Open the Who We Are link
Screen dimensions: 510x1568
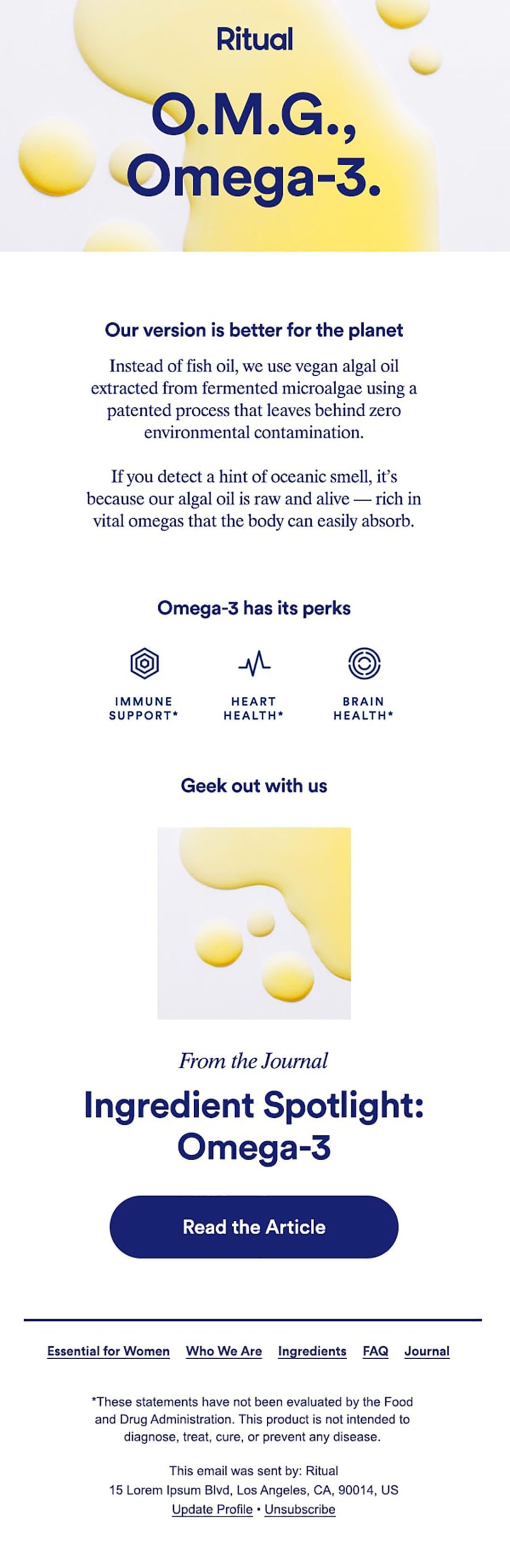[224, 1351]
